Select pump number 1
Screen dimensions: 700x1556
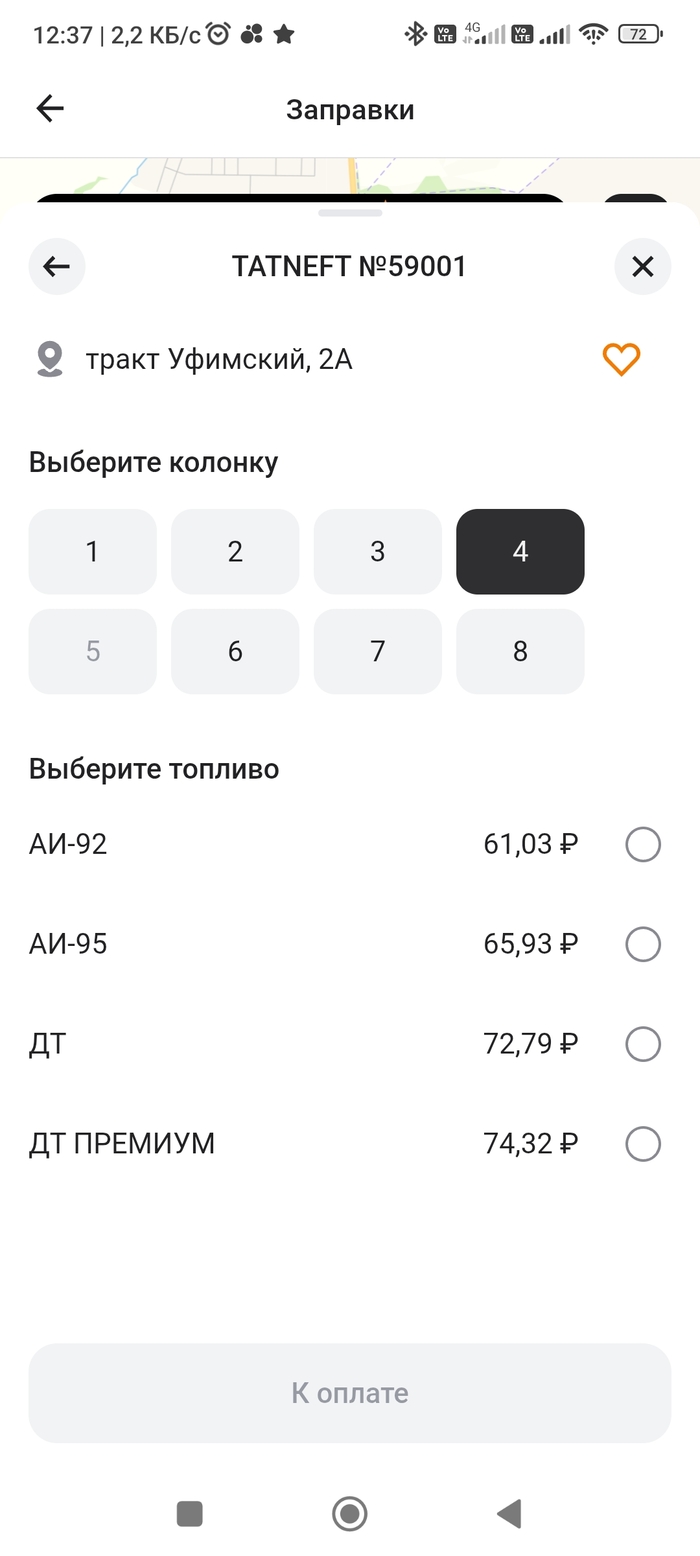coord(92,552)
